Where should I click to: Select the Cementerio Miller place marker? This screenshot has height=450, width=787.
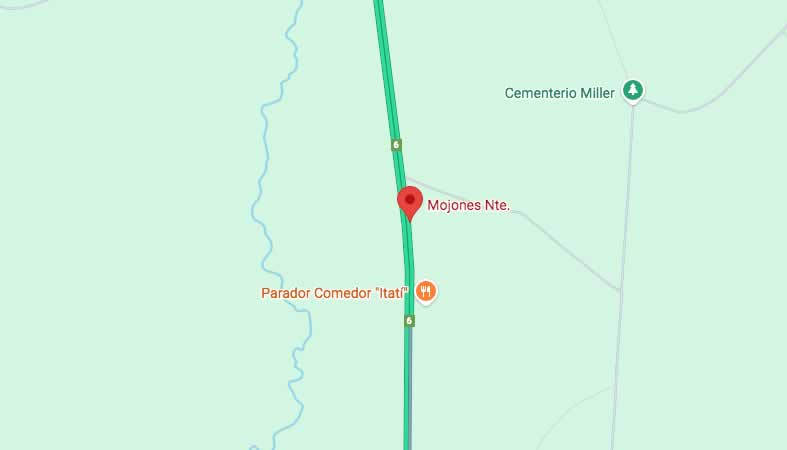pyautogui.click(x=632, y=91)
